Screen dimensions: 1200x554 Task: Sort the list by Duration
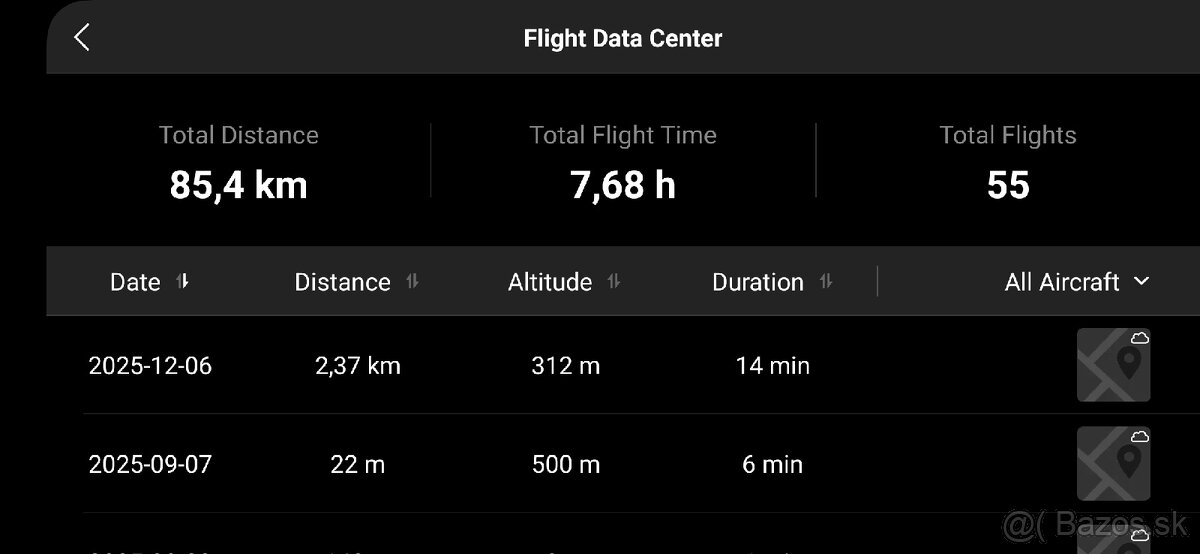pos(771,282)
